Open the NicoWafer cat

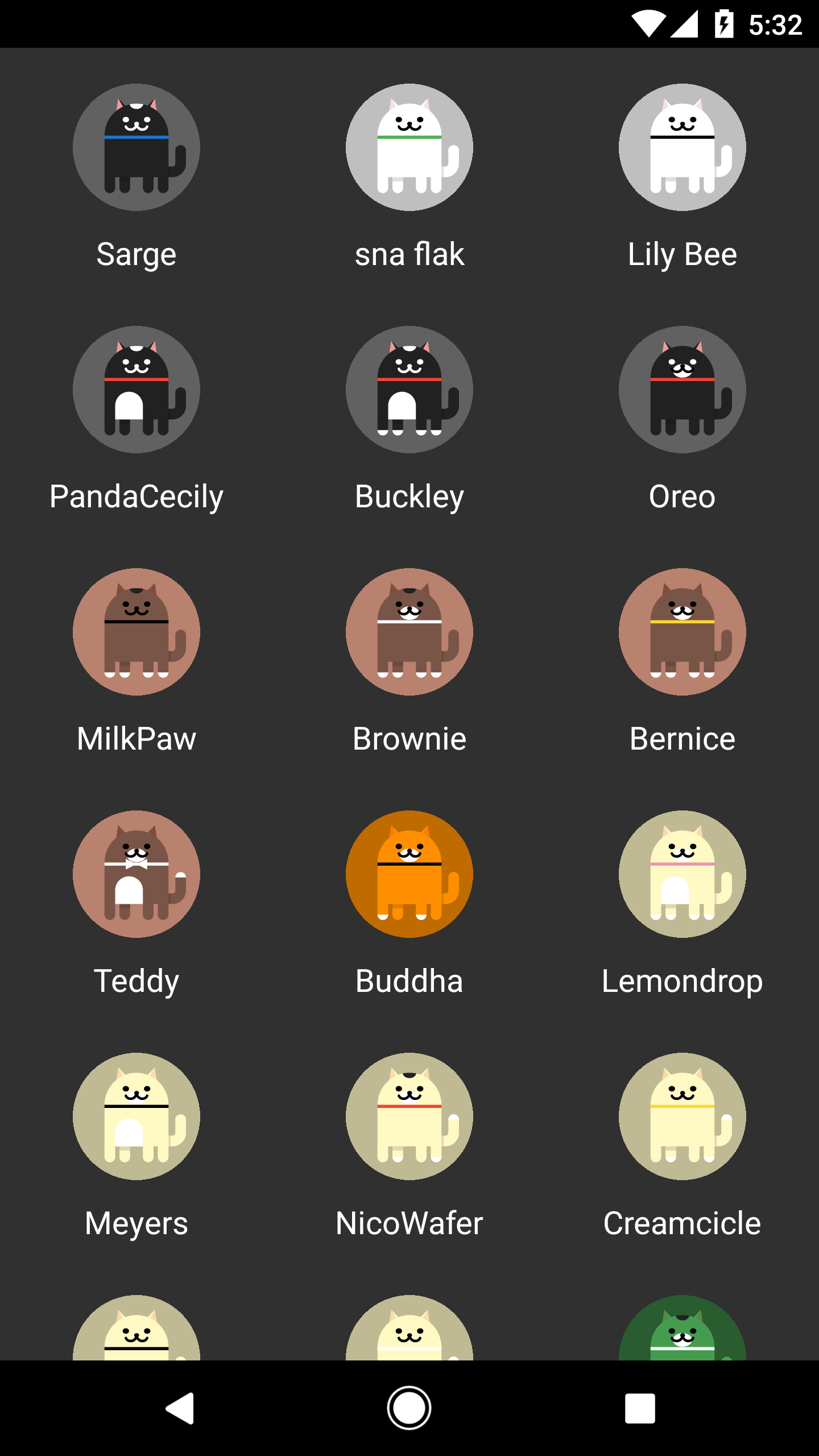click(x=409, y=1117)
